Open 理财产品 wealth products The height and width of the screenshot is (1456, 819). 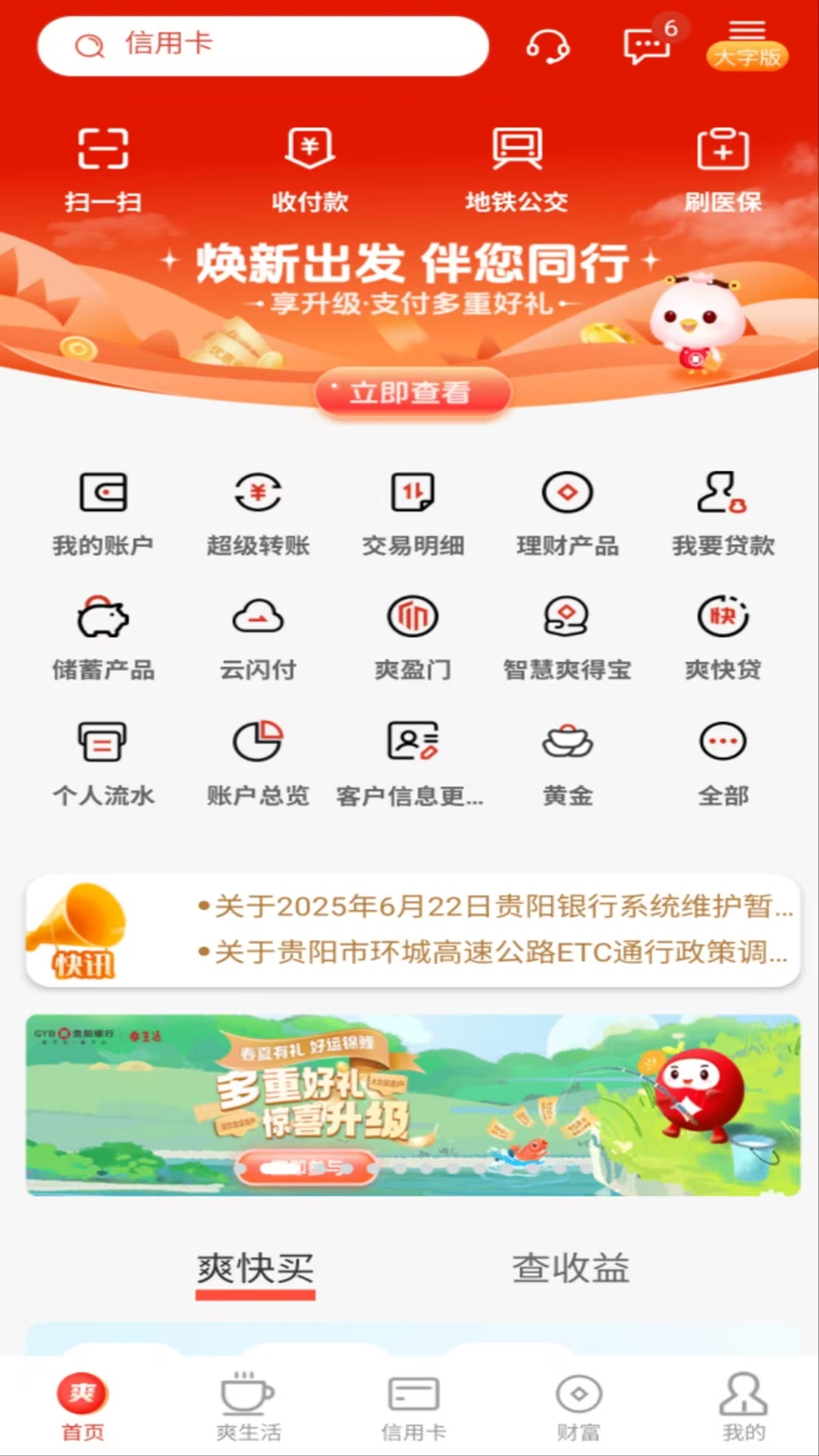point(568,513)
